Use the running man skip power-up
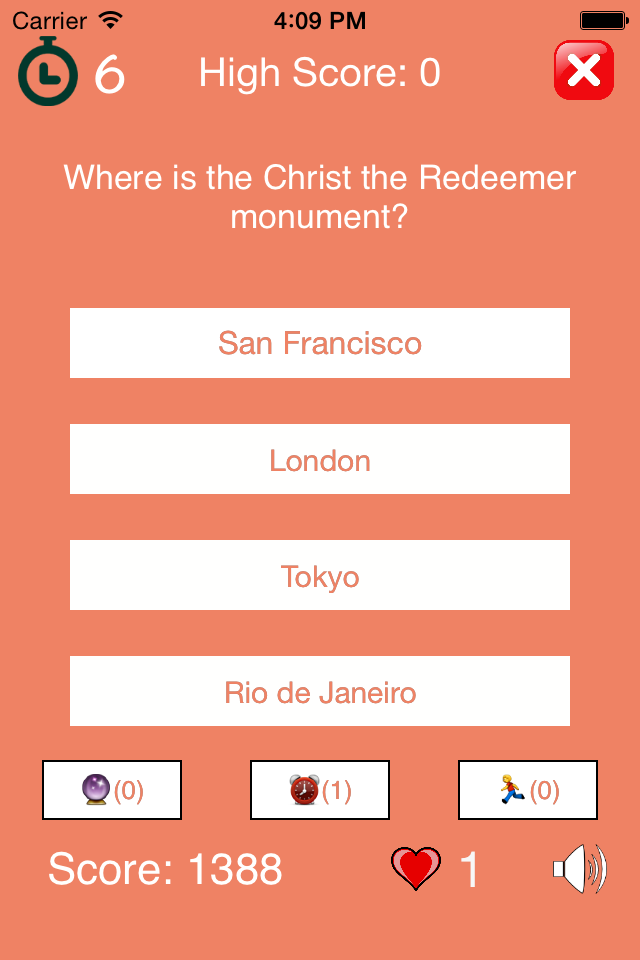 pos(528,790)
